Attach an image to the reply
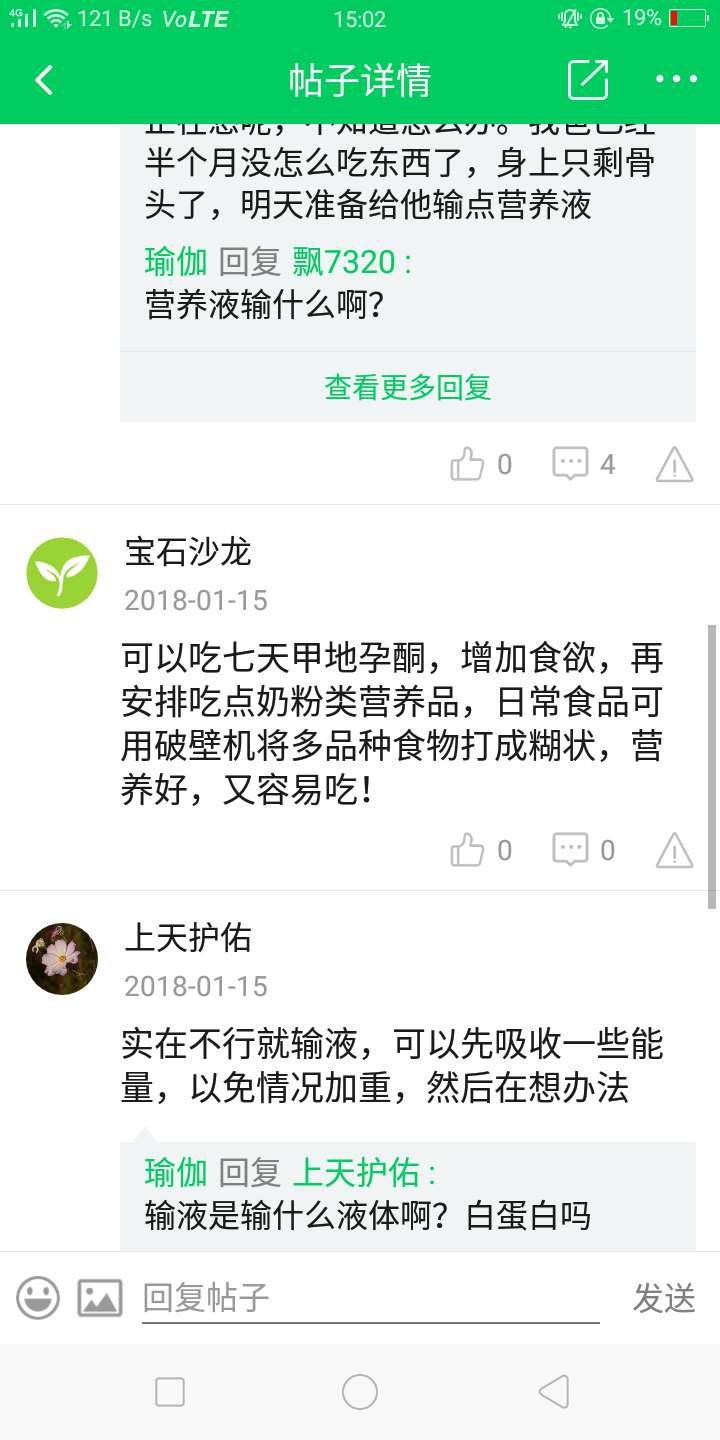720x1440 pixels. click(x=100, y=1298)
